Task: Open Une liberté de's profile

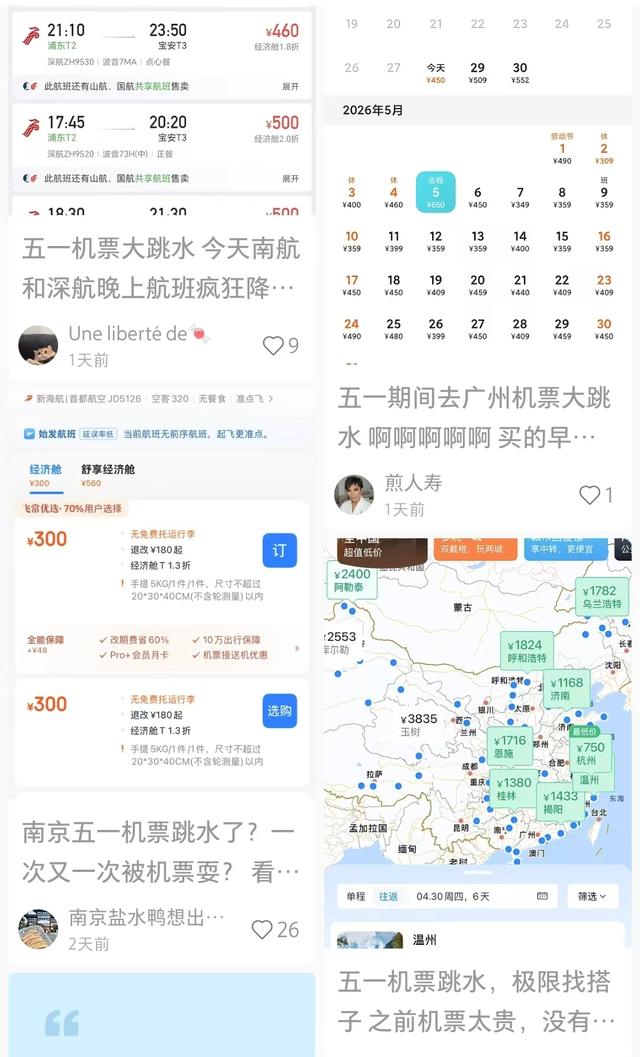Action: pyautogui.click(x=38, y=345)
